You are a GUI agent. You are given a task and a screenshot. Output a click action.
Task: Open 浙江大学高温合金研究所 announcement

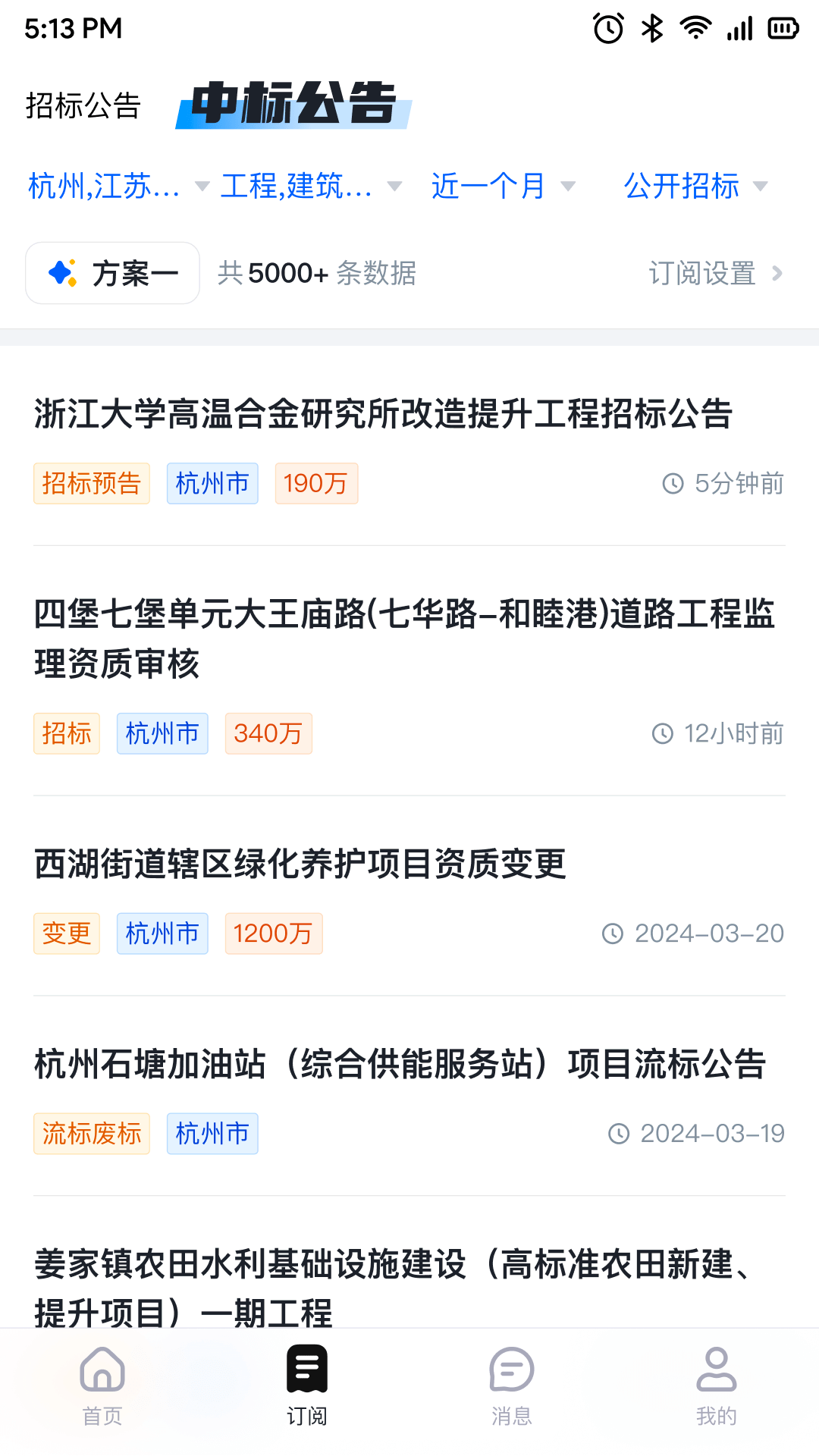(387, 412)
